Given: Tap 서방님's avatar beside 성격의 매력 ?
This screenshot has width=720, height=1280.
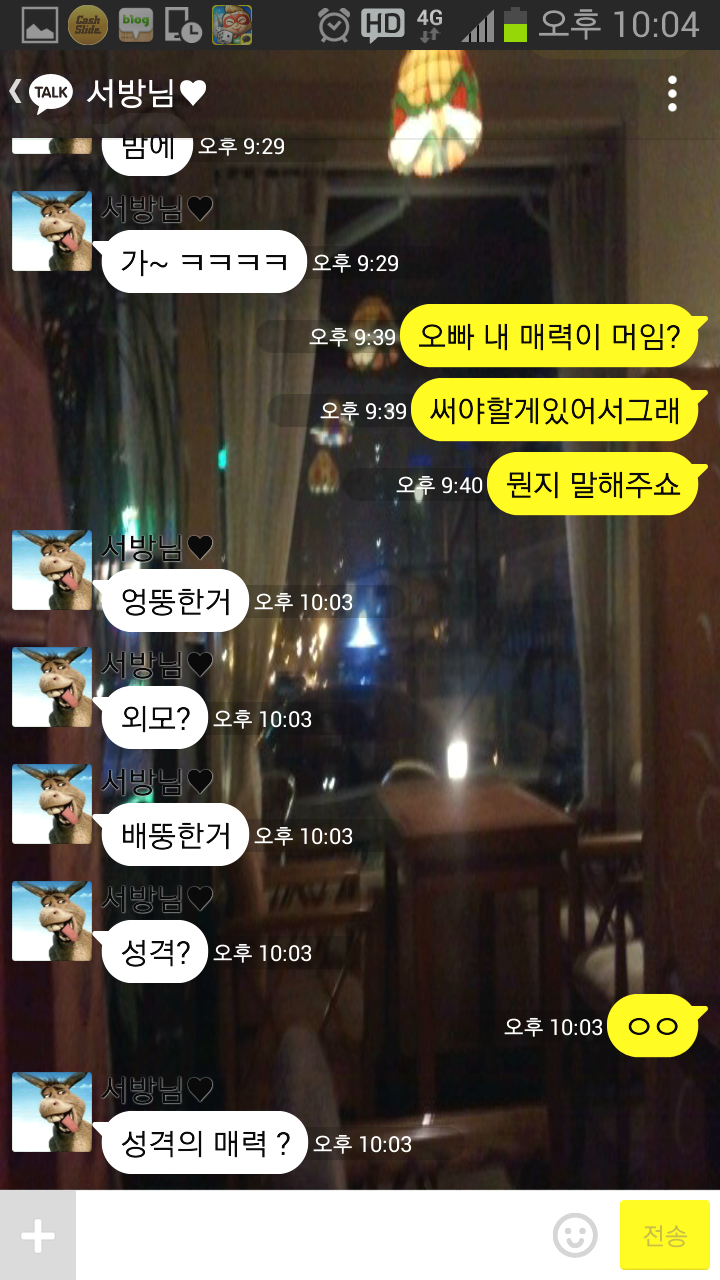Looking at the screenshot, I should (52, 1112).
